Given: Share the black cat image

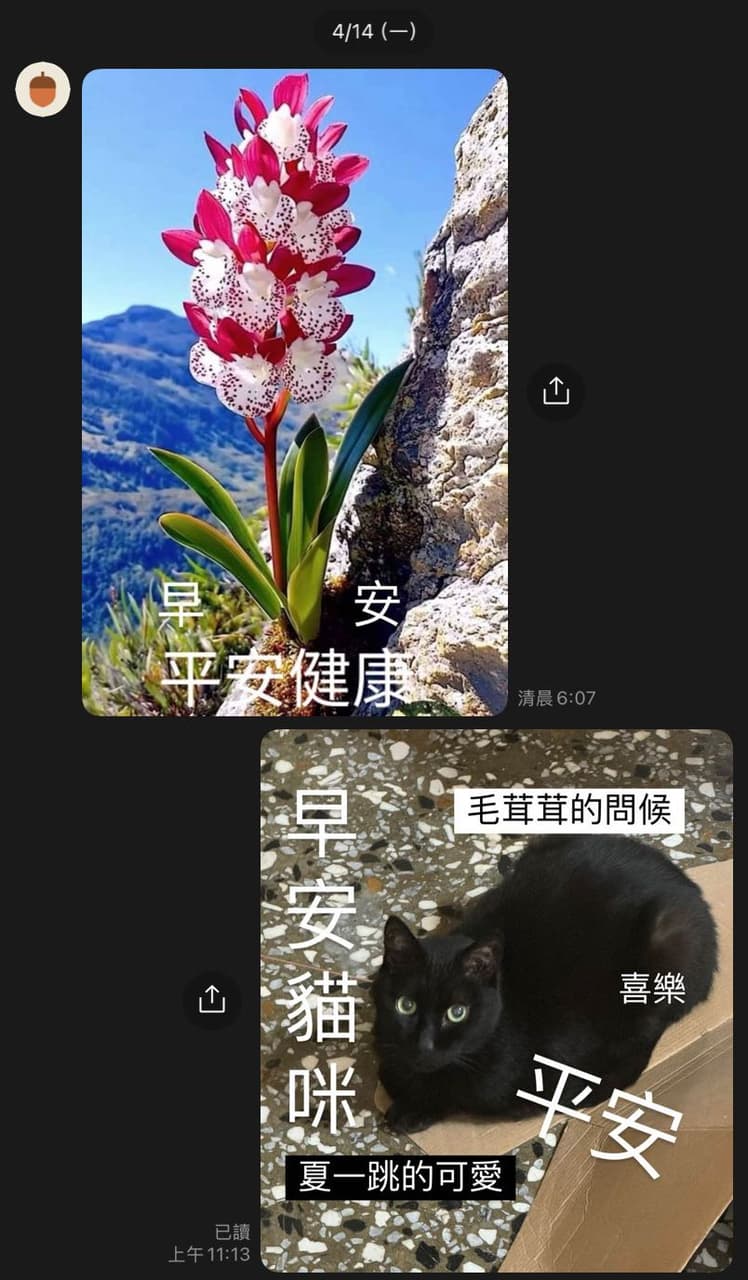Looking at the screenshot, I should pyautogui.click(x=212, y=999).
